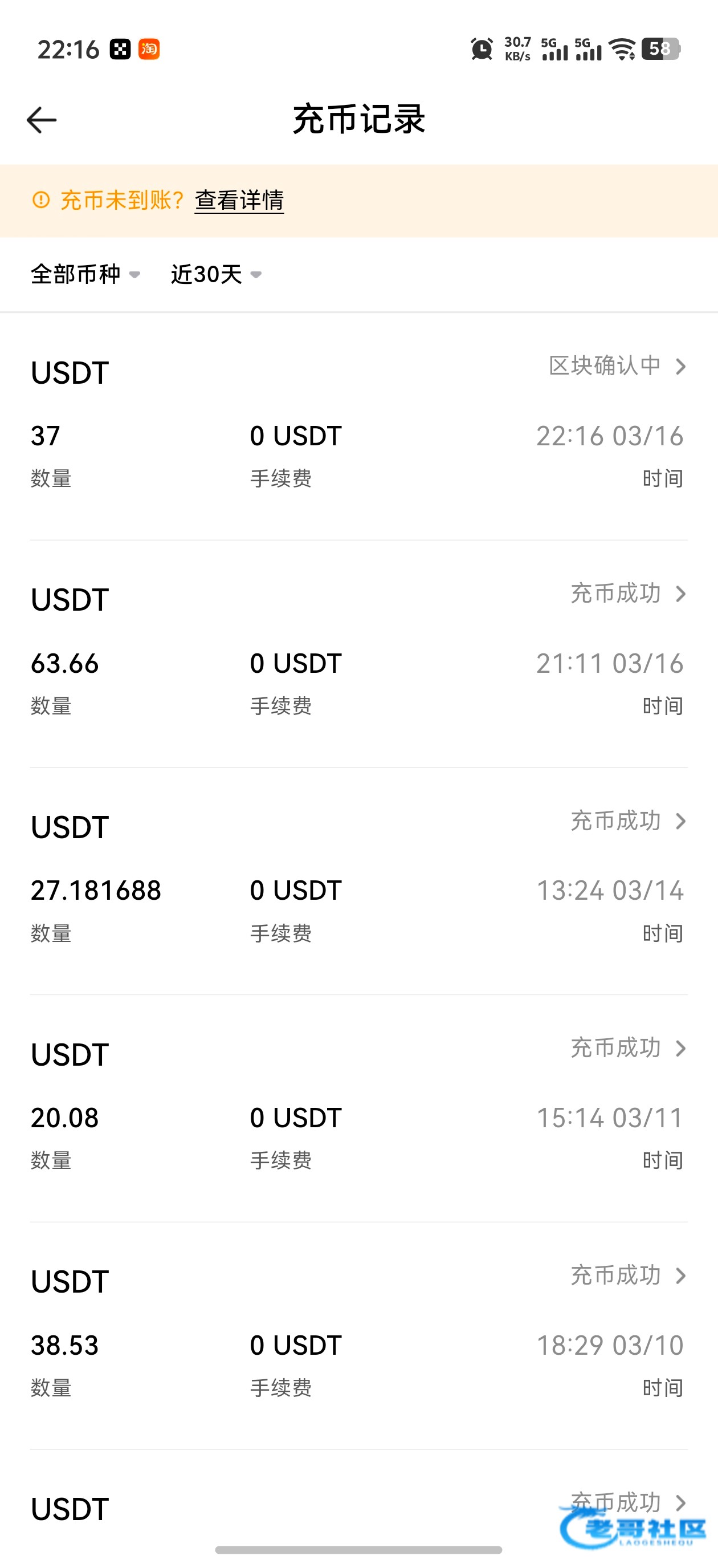This screenshot has width=718, height=1568.
Task: View the 27.181688 USDT deposit details
Action: 359,881
